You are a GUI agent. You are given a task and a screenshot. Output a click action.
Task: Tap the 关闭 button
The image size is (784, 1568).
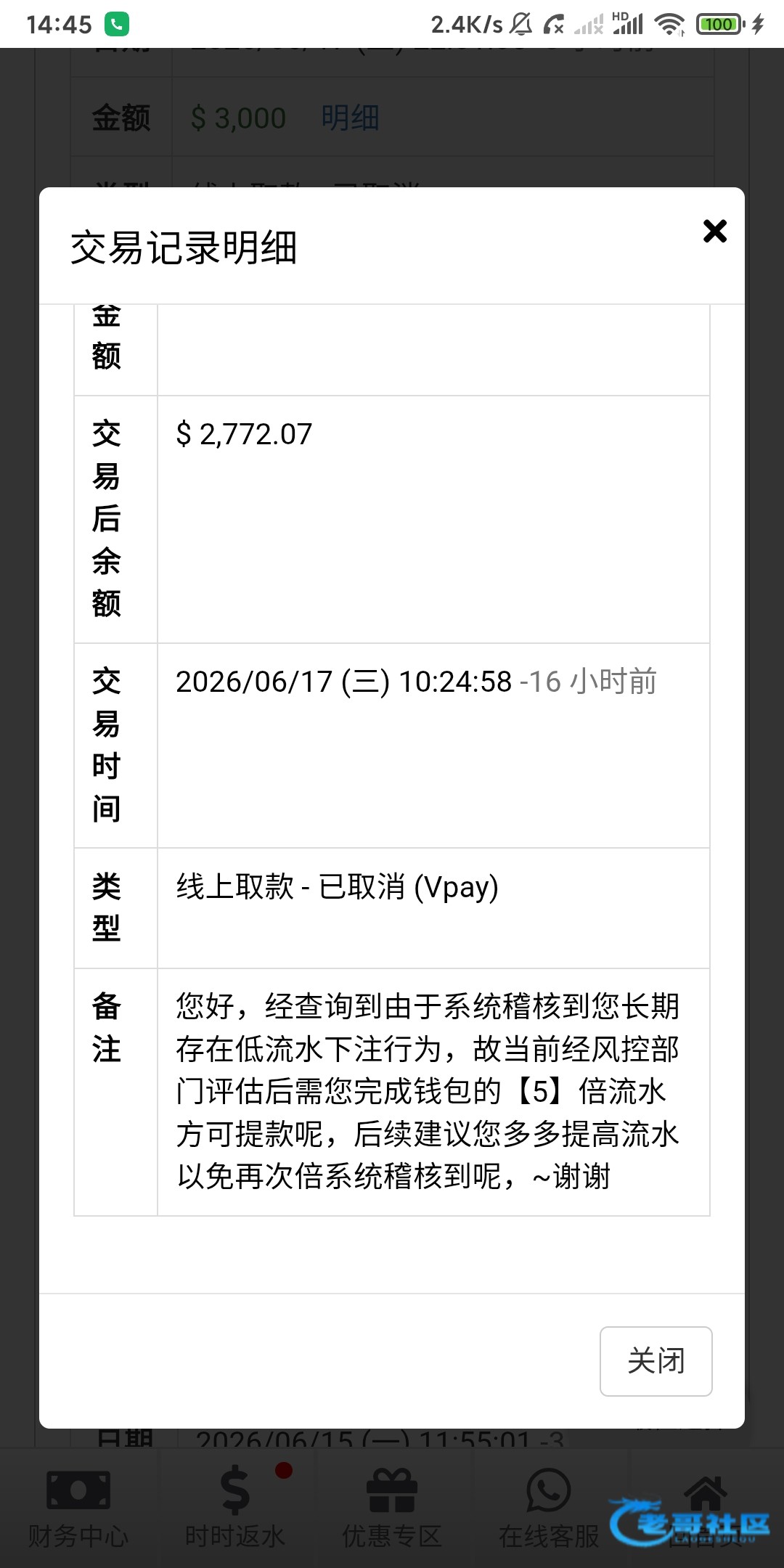pos(656,1361)
